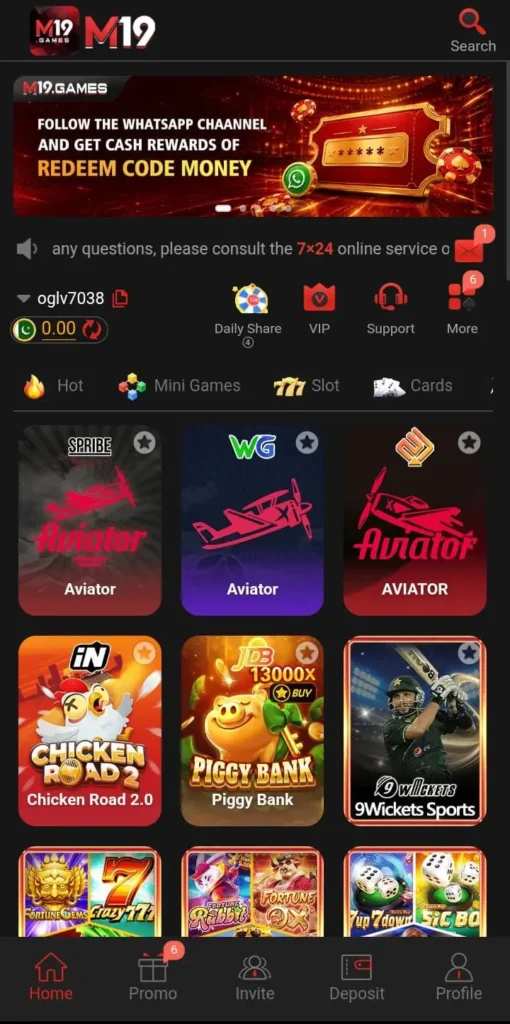Open the Piggy Bank game

click(x=252, y=731)
